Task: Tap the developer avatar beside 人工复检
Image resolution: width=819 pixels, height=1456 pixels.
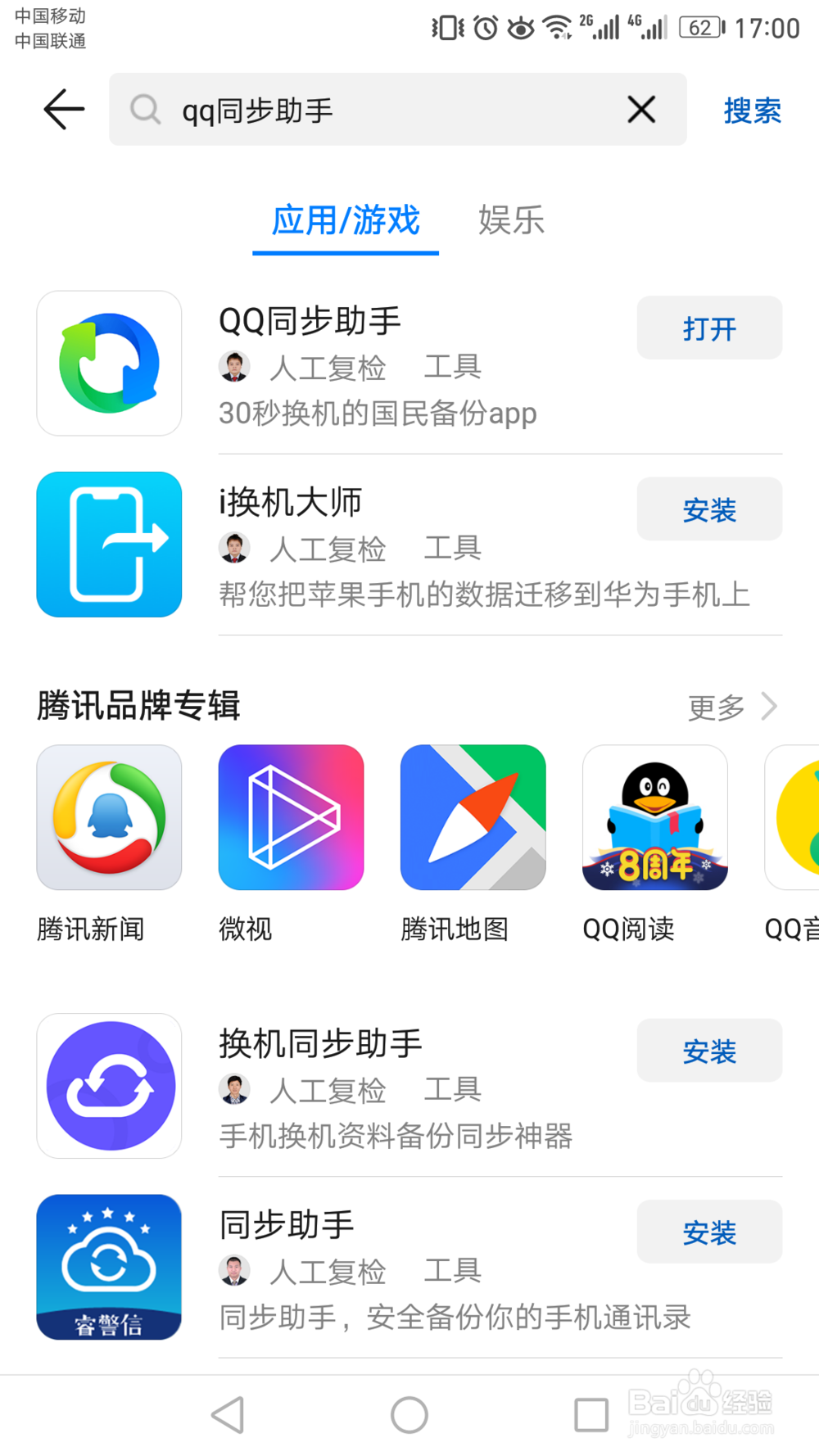Action: click(234, 368)
